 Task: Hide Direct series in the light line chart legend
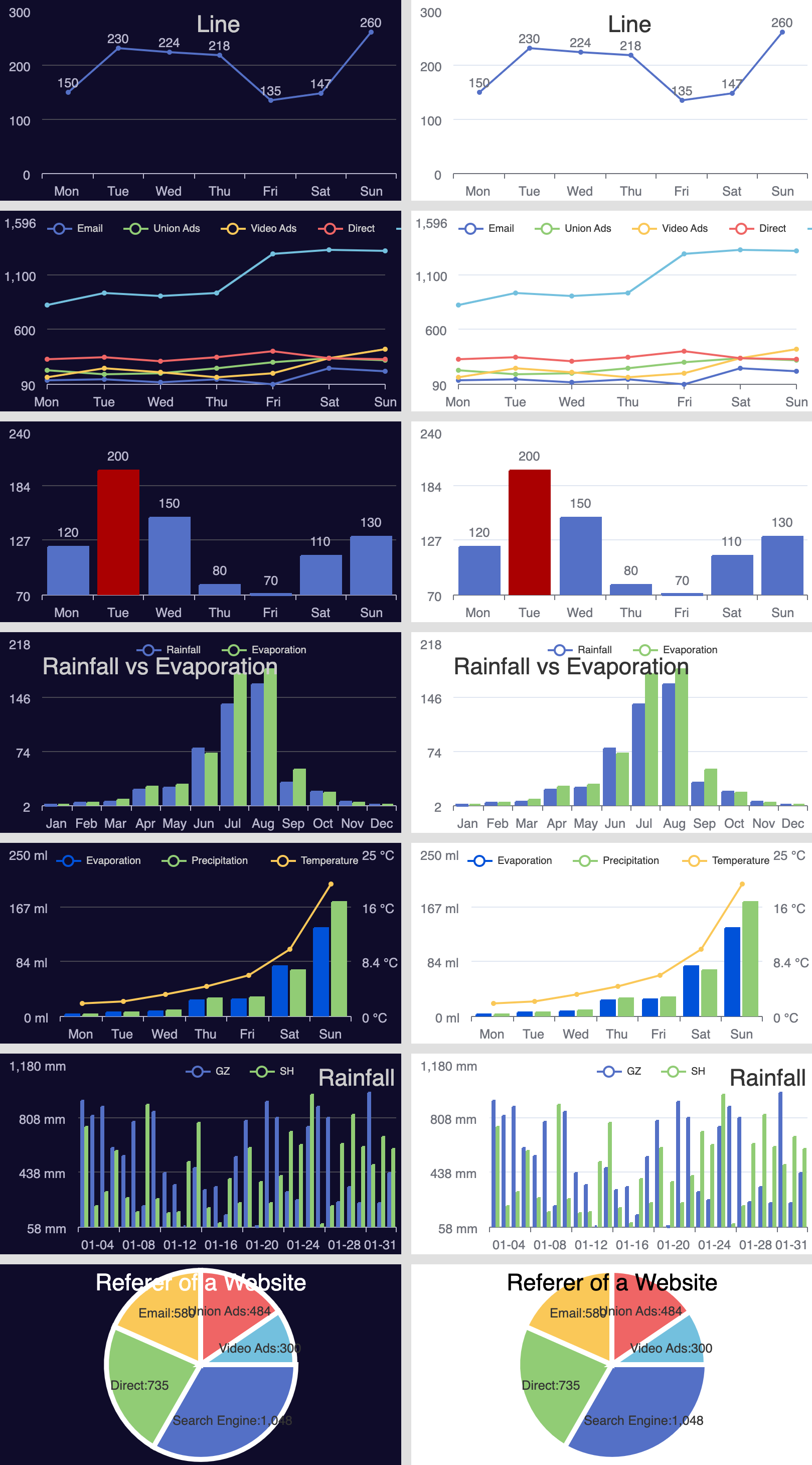pyautogui.click(x=758, y=229)
